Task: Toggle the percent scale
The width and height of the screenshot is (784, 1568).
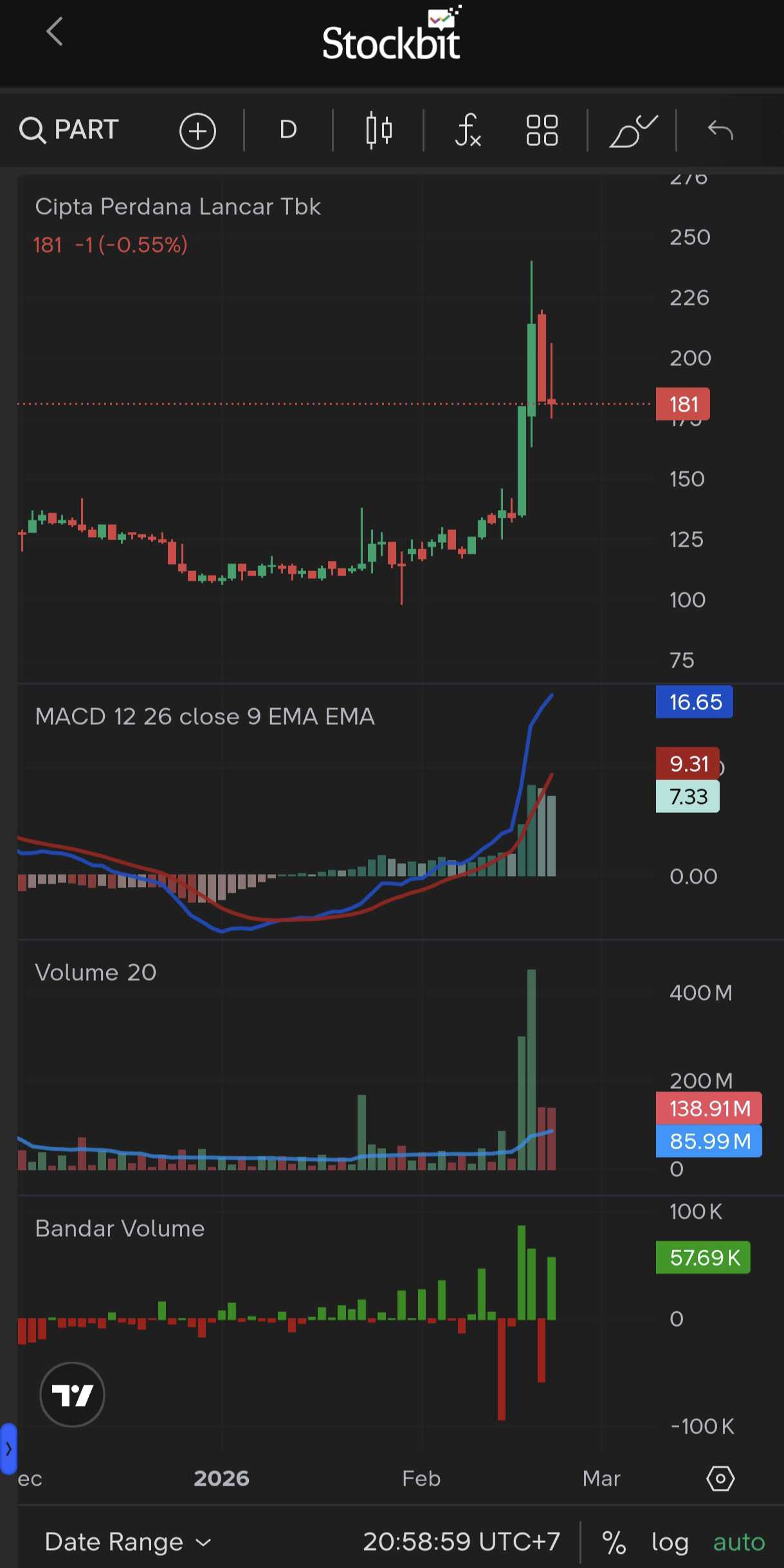Action: point(614,1542)
